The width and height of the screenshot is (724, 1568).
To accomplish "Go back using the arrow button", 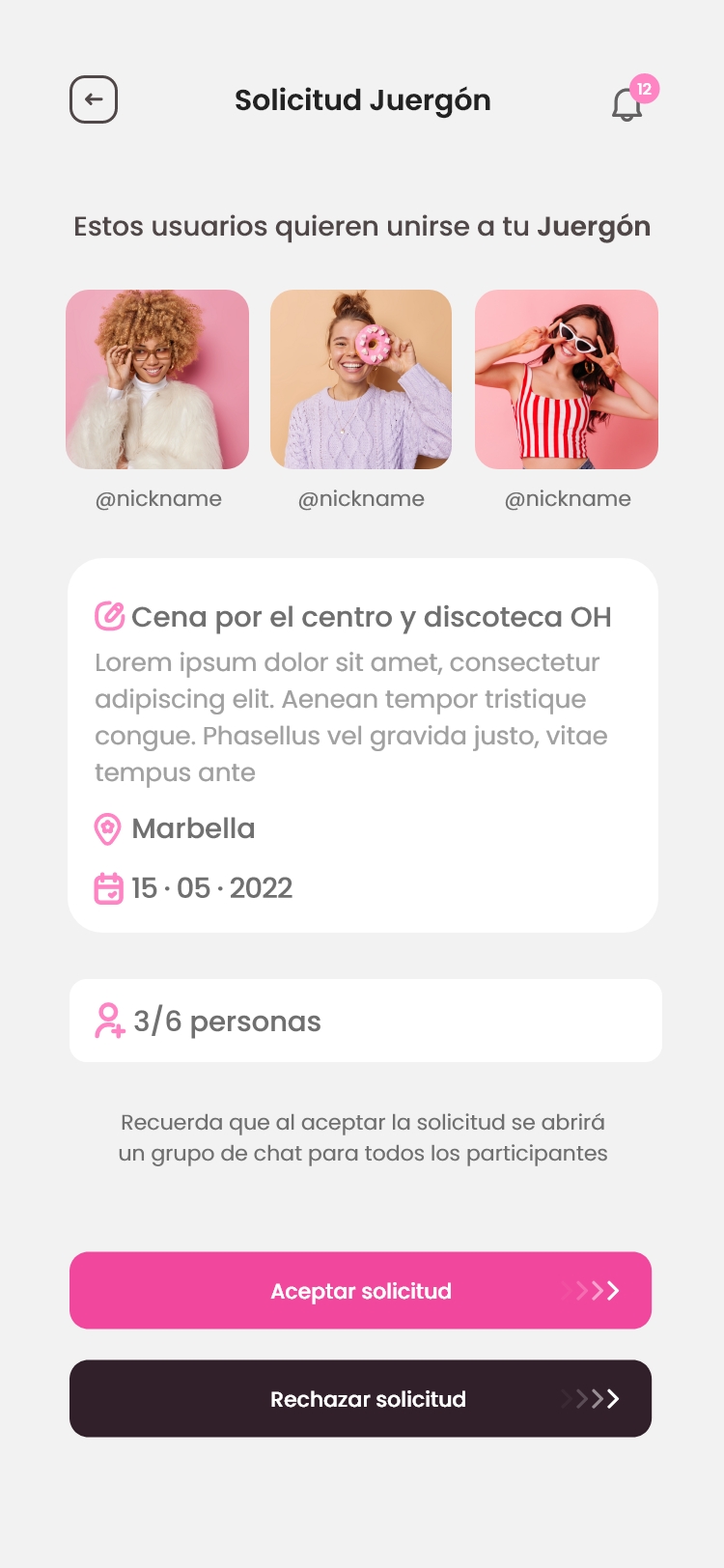I will 94,99.
